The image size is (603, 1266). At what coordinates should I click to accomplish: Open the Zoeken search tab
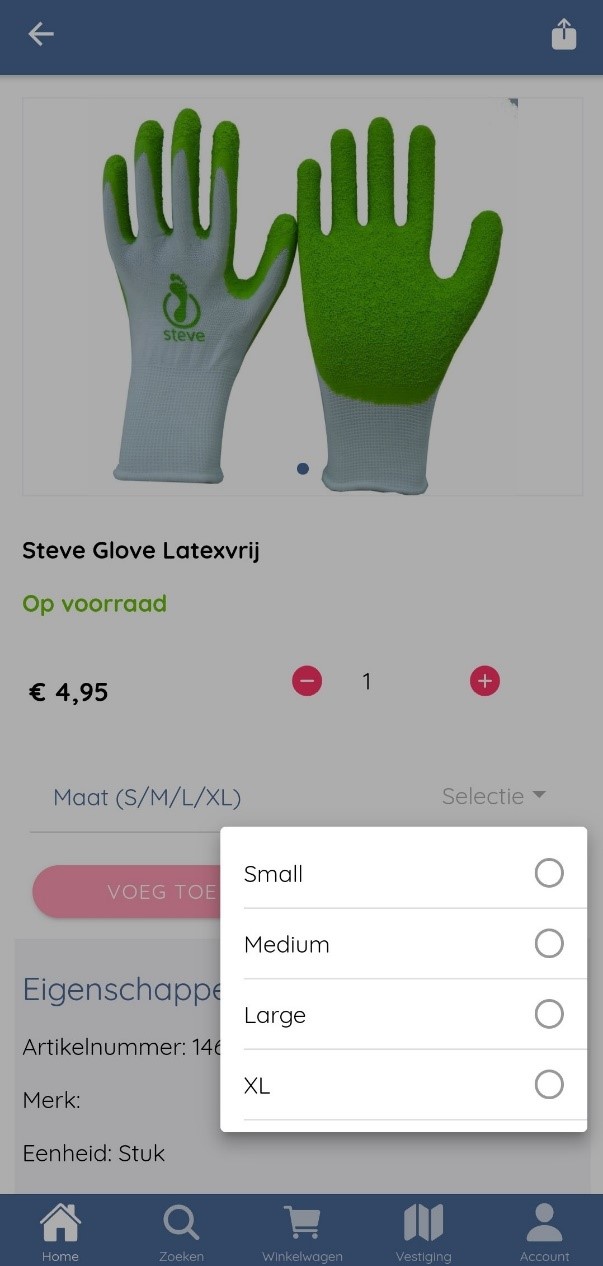tap(181, 1231)
